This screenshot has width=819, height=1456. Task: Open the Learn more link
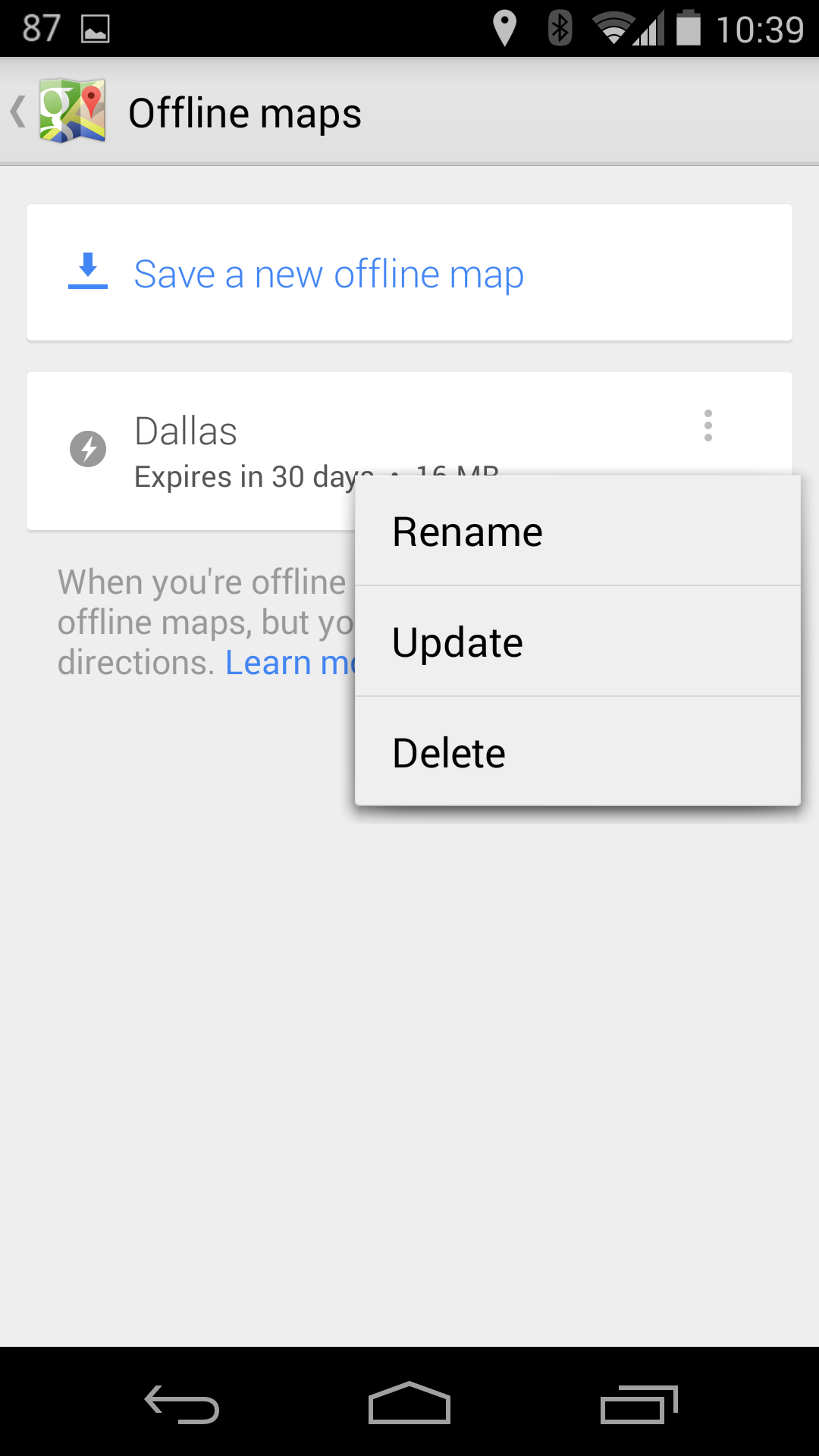pyautogui.click(x=290, y=663)
